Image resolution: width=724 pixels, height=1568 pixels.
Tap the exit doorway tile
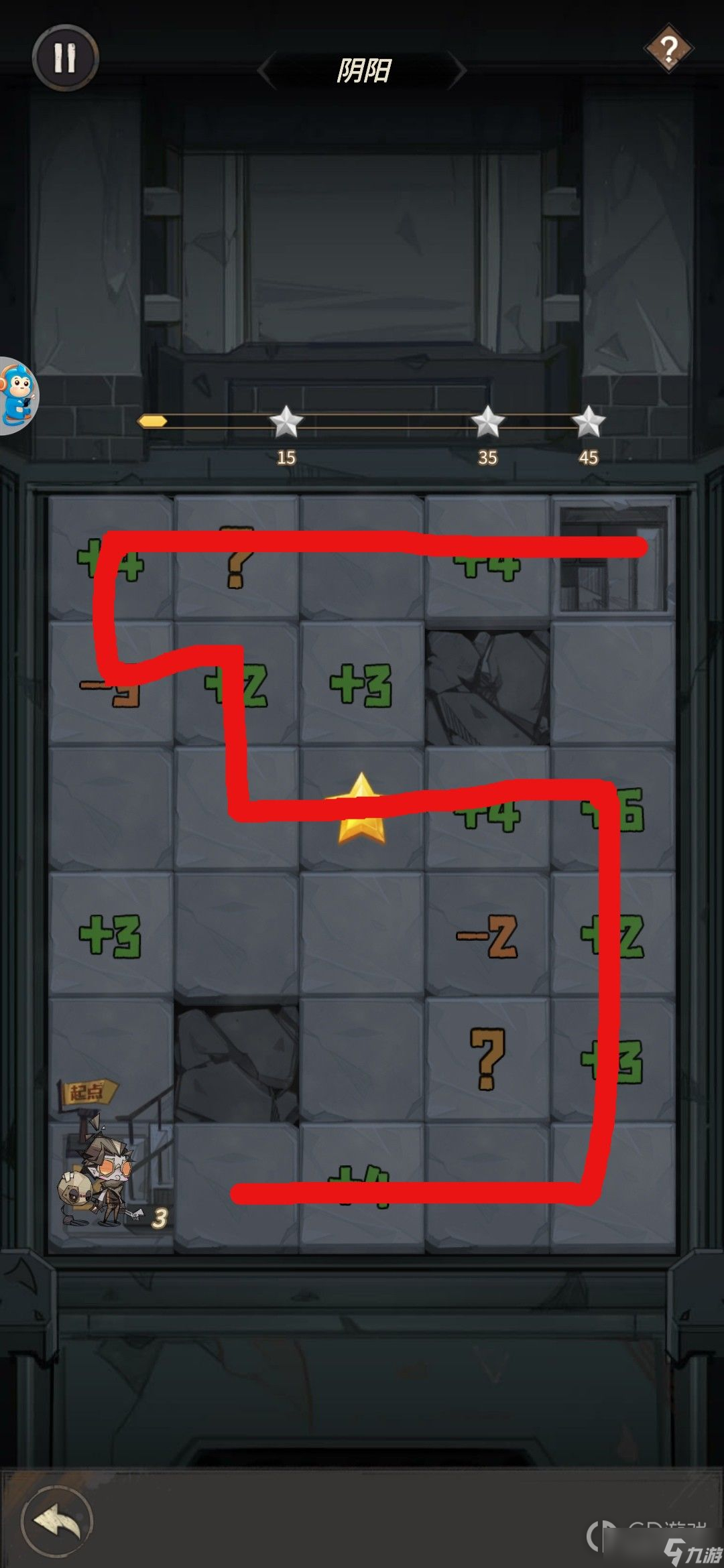[x=613, y=558]
